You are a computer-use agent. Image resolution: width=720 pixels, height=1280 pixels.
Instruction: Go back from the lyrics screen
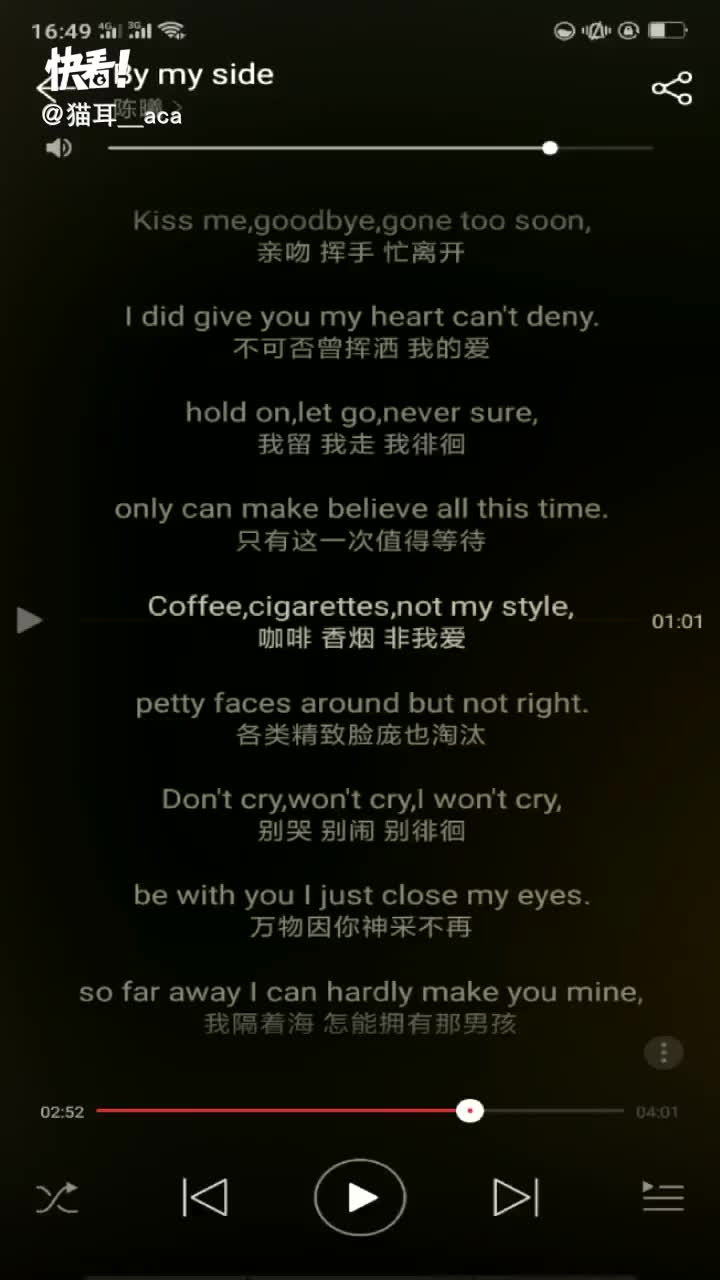coord(45,89)
